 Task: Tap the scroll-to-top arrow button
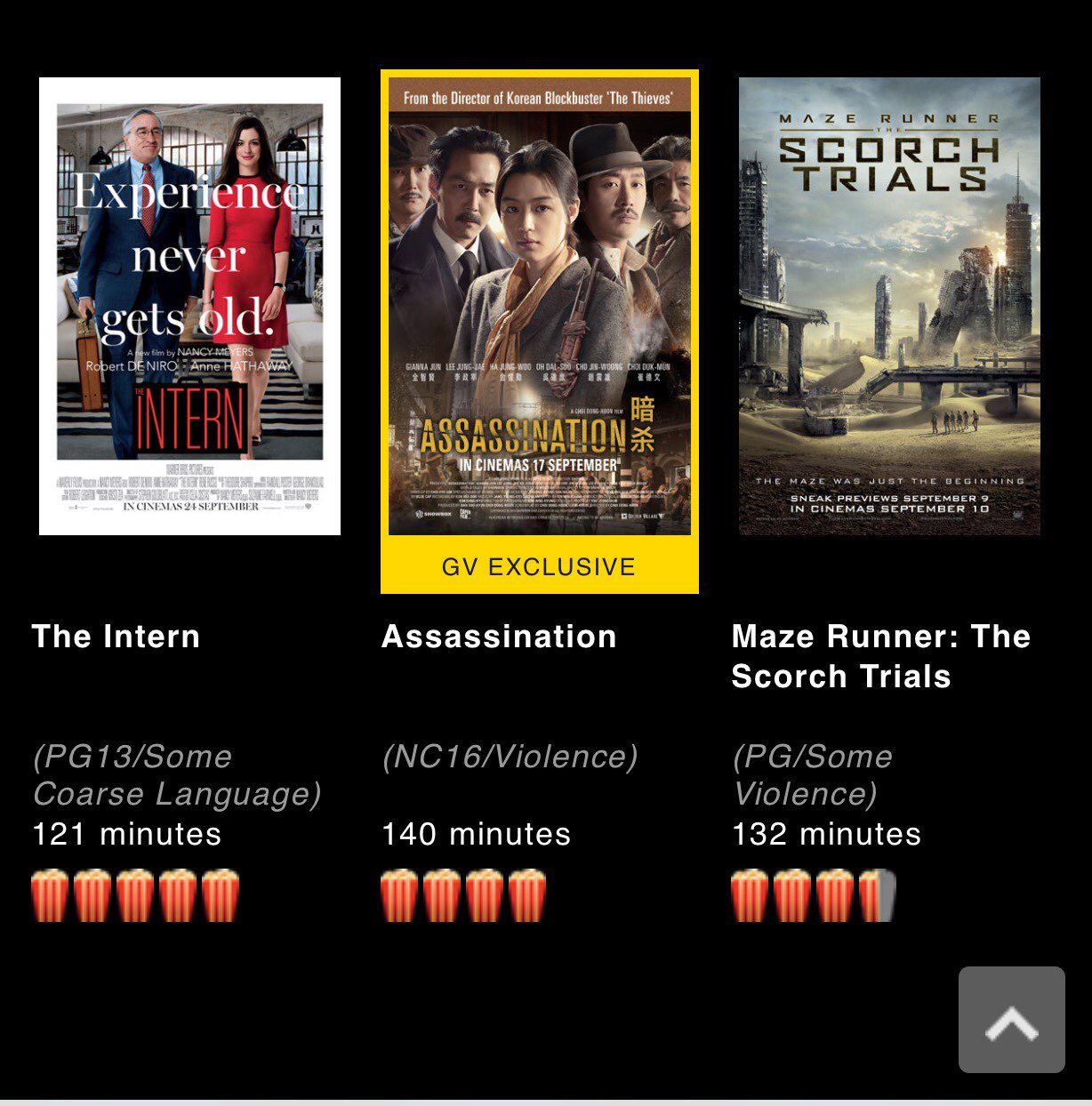[x=1011, y=1019]
